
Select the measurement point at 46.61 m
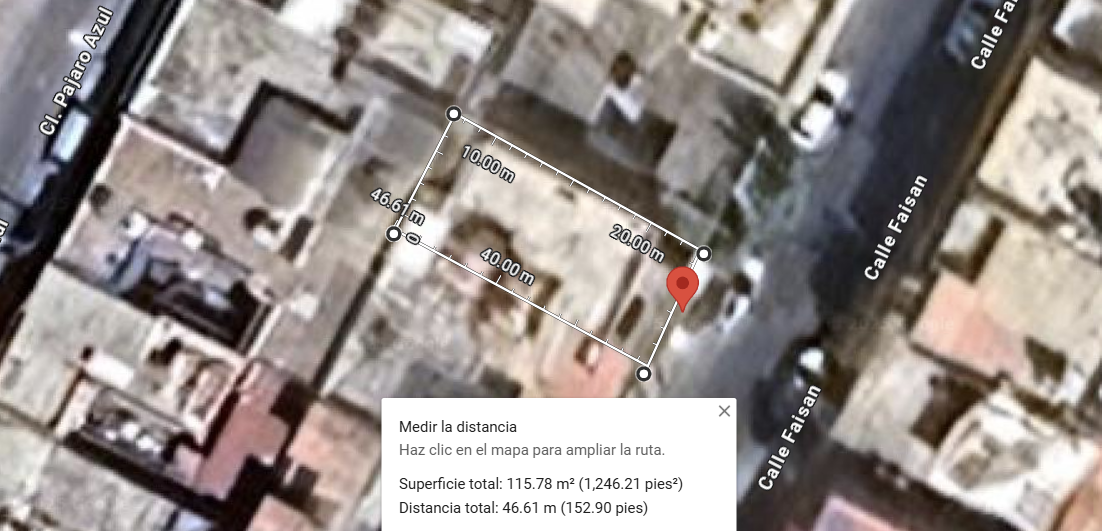(395, 233)
